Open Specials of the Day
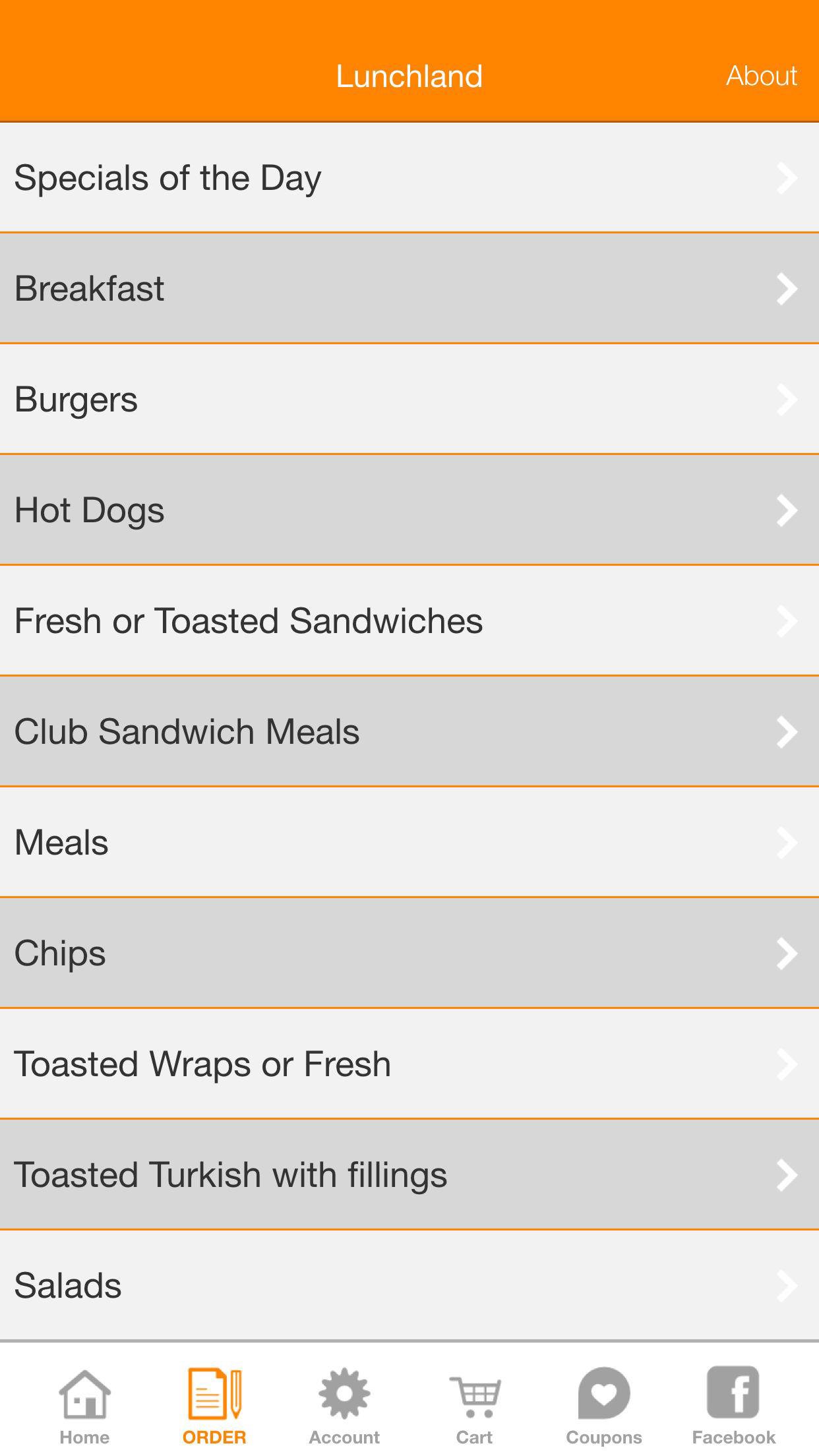The height and width of the screenshot is (1456, 819). point(409,177)
